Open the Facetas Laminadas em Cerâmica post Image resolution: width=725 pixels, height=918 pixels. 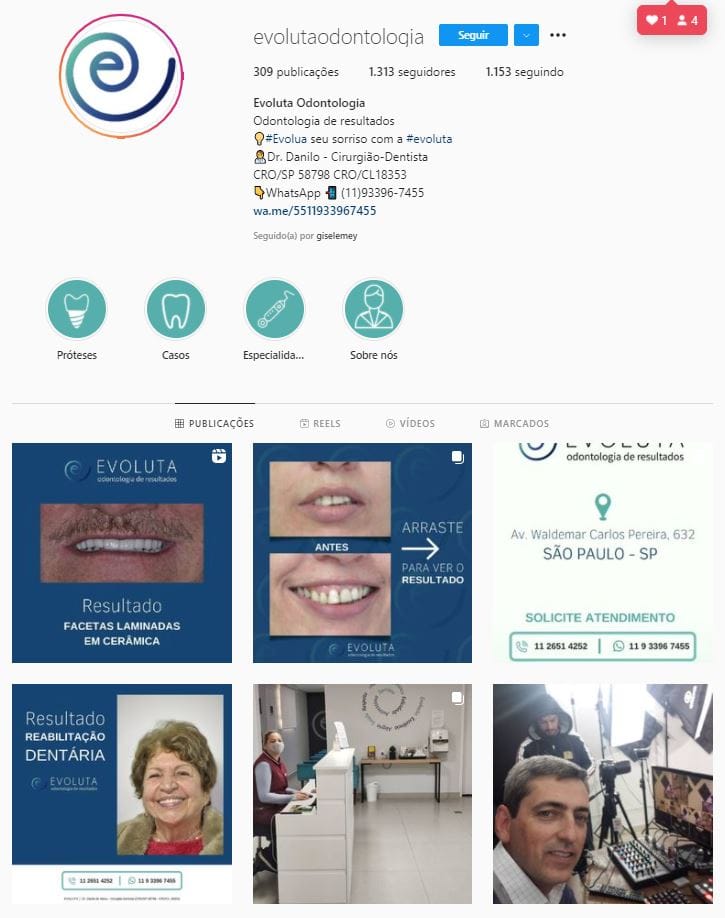tap(122, 553)
